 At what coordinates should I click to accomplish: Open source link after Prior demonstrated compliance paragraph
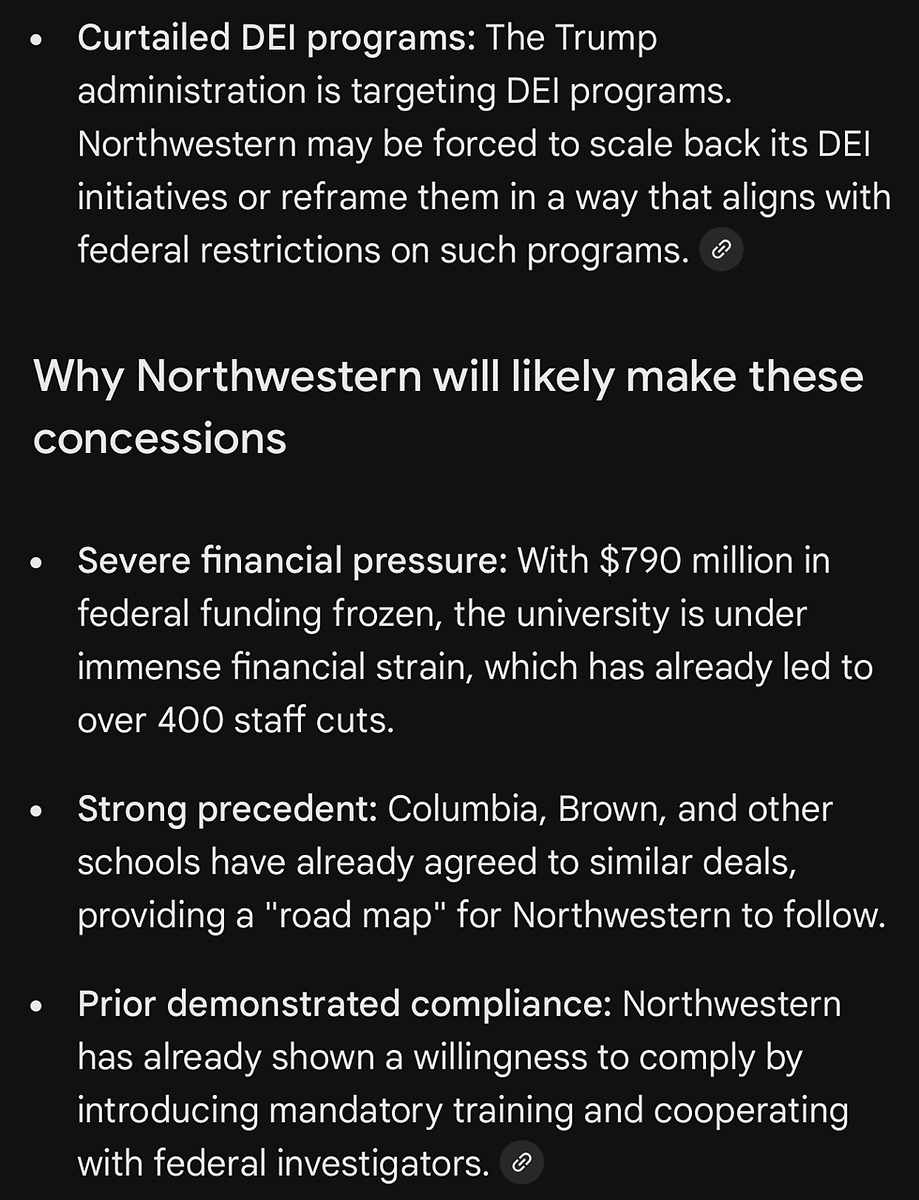pos(522,1162)
